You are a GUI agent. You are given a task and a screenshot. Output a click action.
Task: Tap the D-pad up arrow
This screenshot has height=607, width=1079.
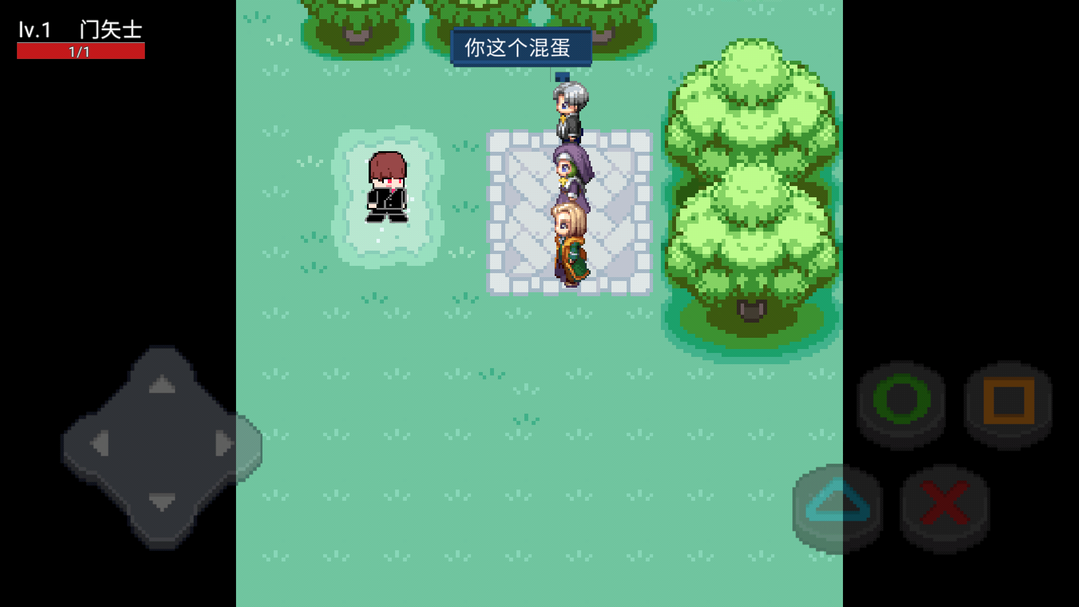162,384
